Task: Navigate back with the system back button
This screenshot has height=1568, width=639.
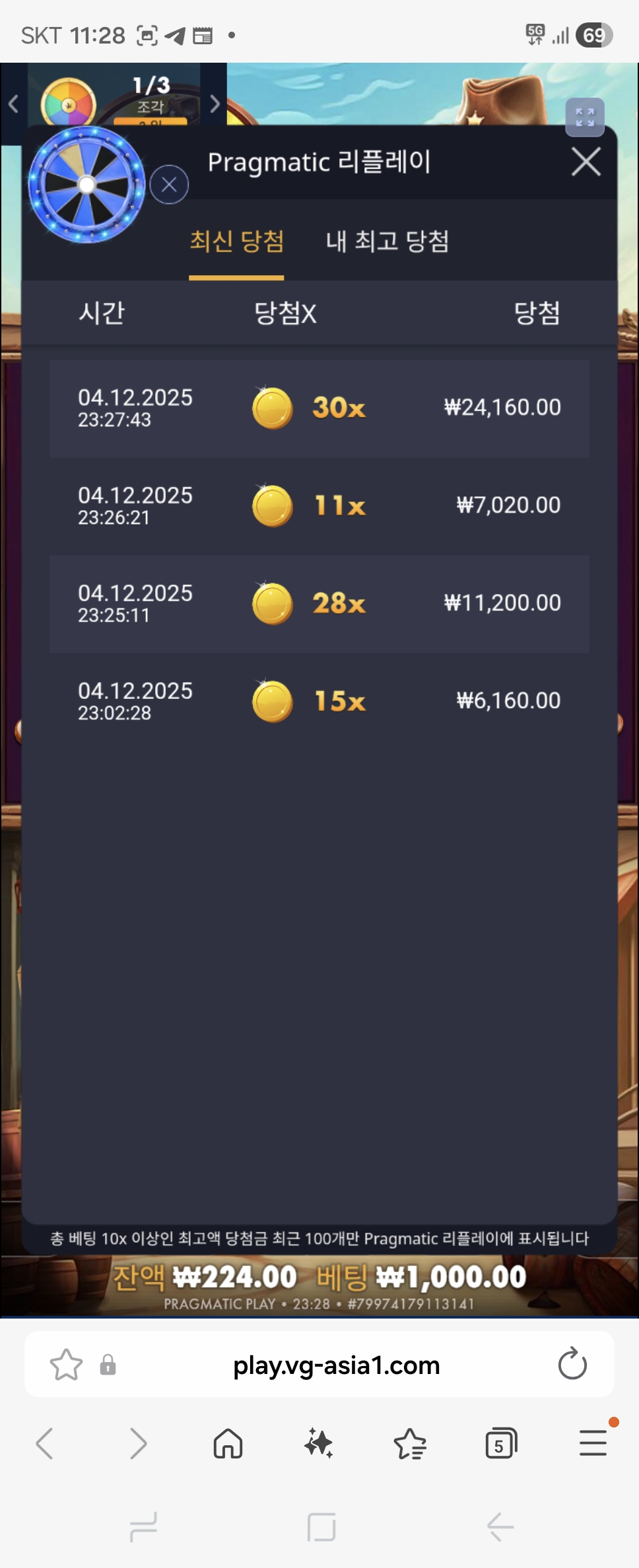Action: coord(500,1526)
